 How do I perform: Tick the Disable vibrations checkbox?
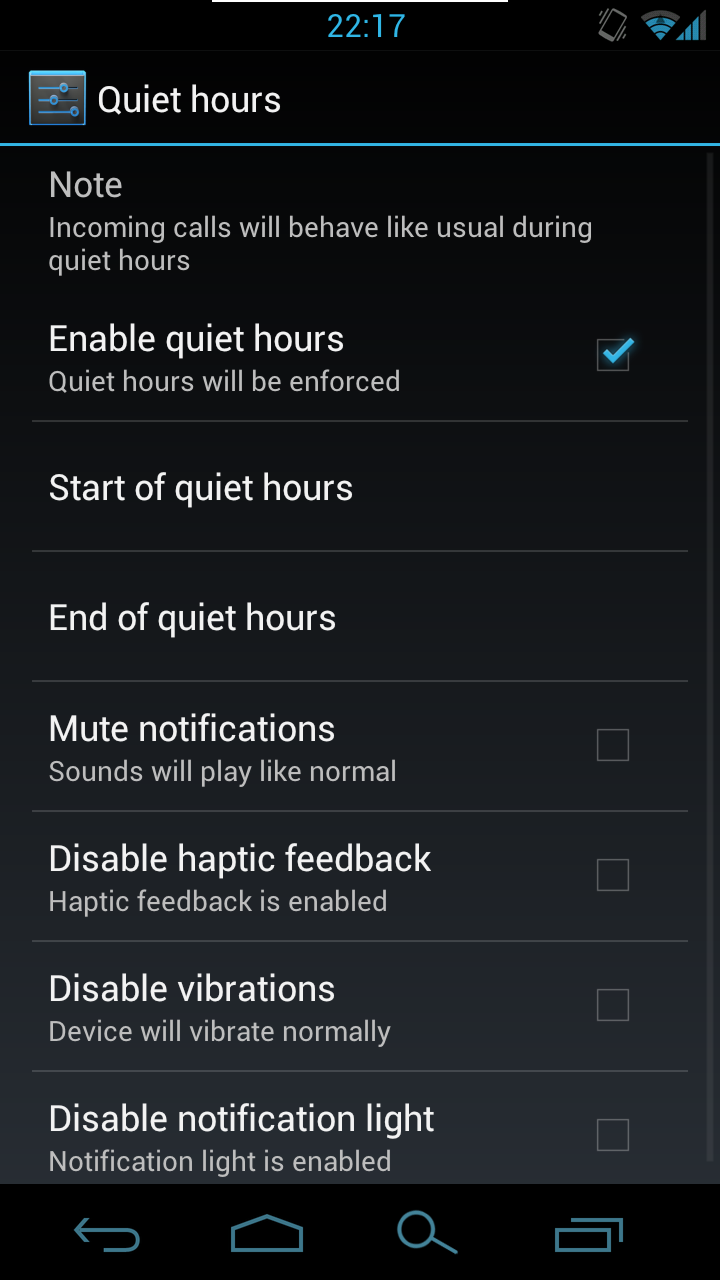click(x=613, y=1005)
